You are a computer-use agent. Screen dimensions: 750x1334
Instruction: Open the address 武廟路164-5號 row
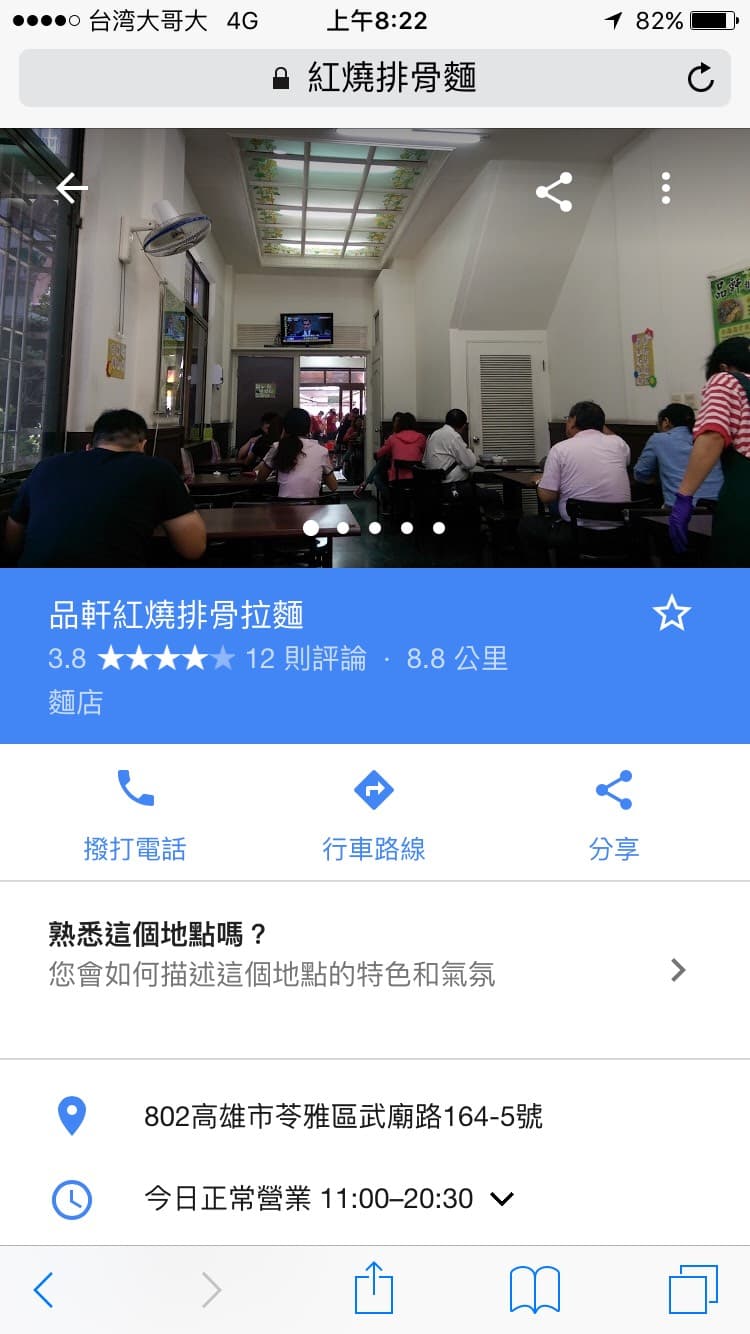pos(375,1116)
